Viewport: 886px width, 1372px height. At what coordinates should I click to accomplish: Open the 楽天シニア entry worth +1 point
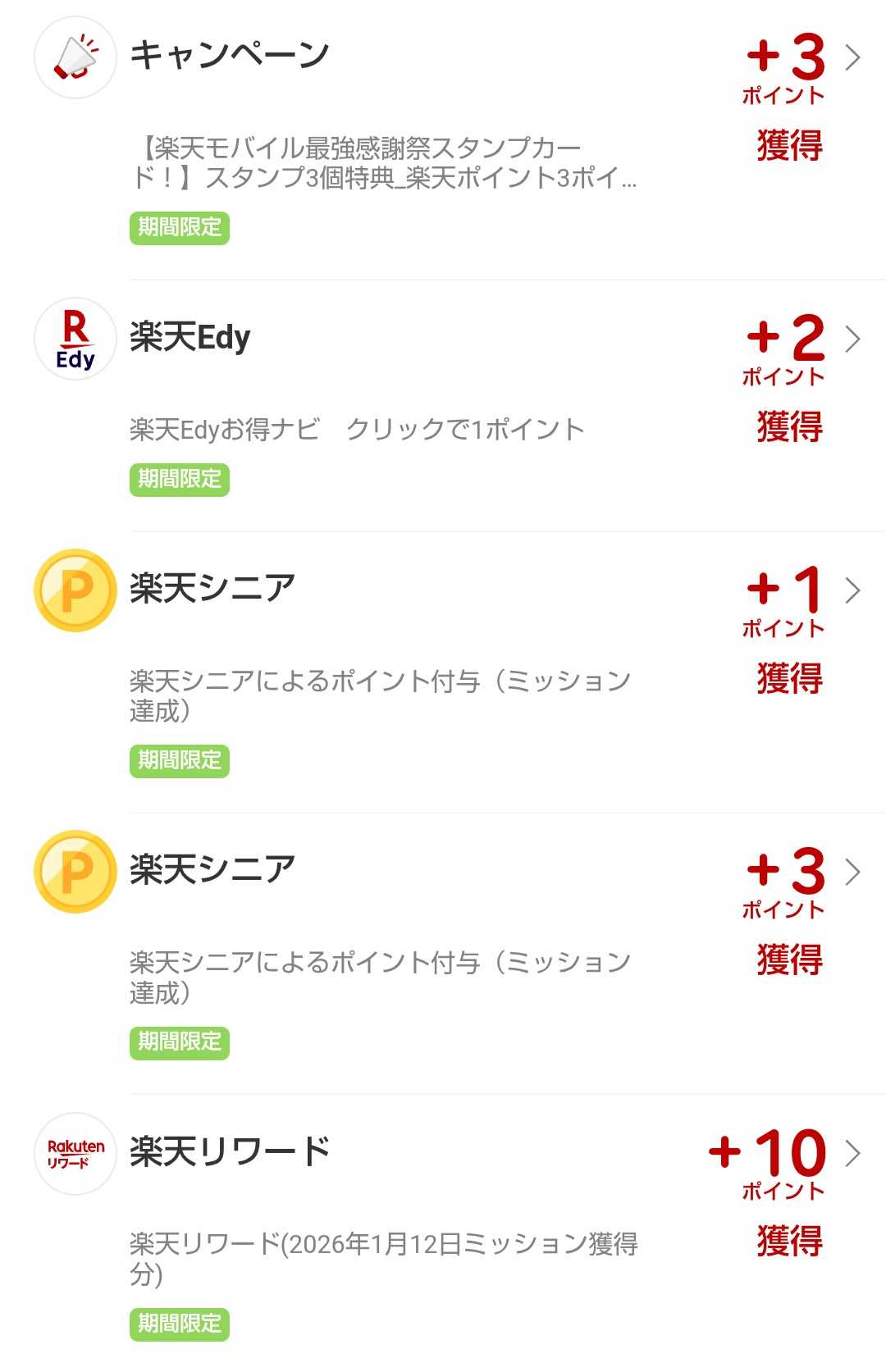852,590
